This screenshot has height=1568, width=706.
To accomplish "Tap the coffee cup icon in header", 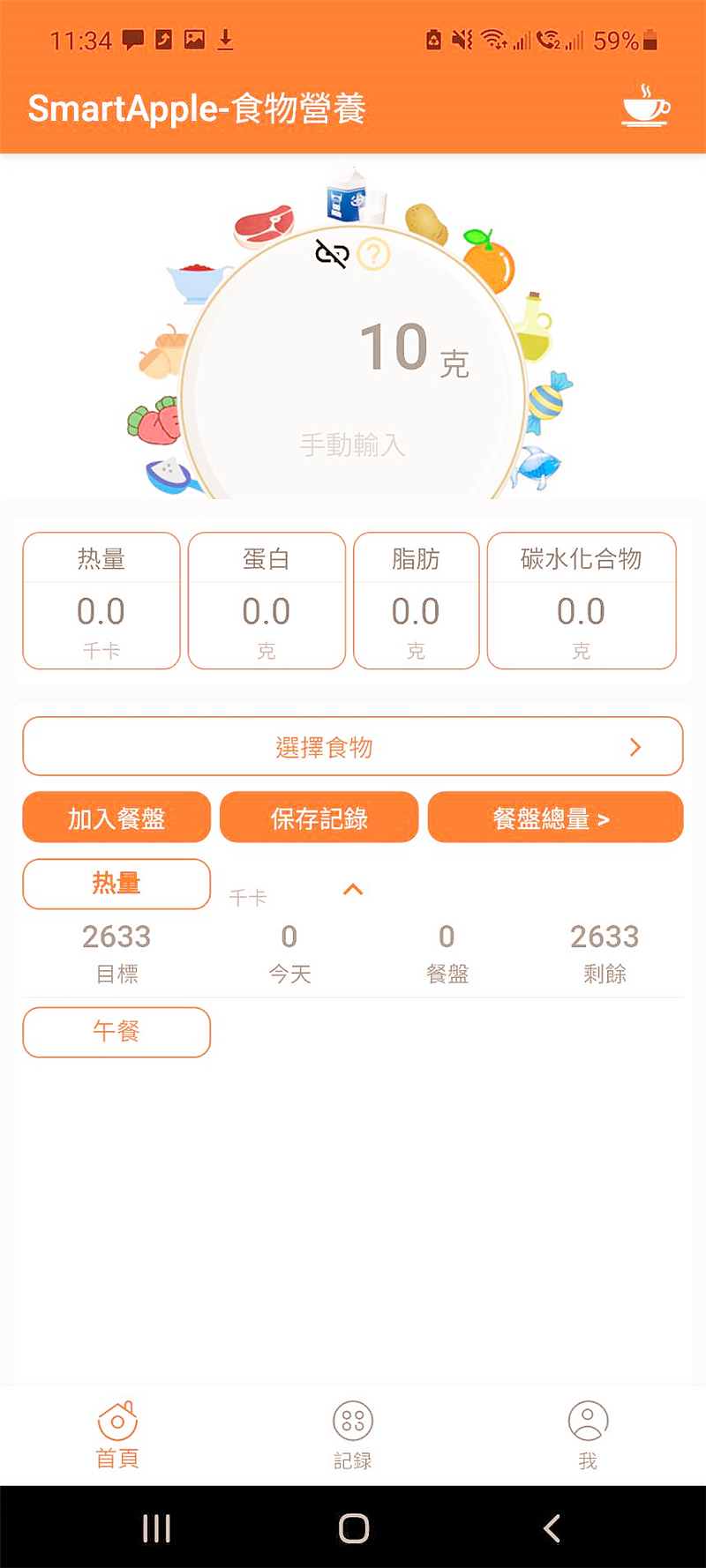I will tap(646, 107).
